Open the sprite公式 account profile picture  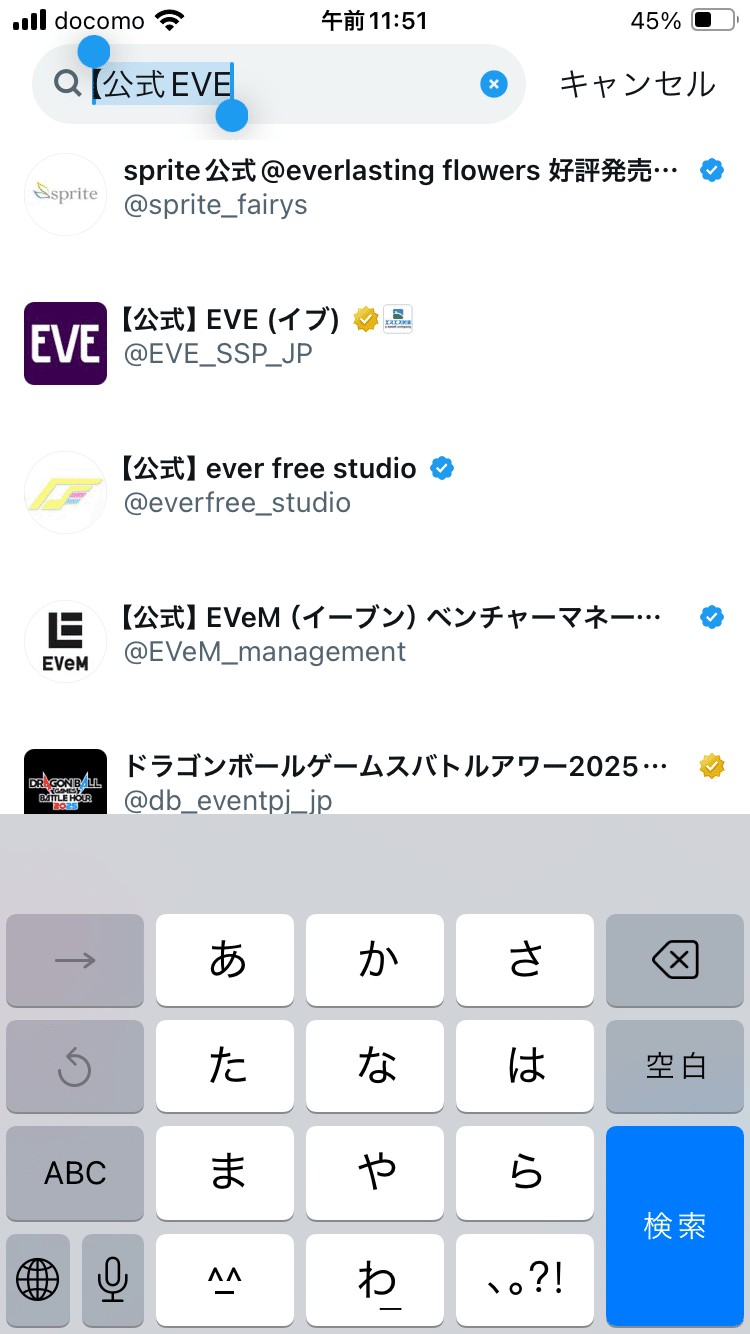click(65, 194)
